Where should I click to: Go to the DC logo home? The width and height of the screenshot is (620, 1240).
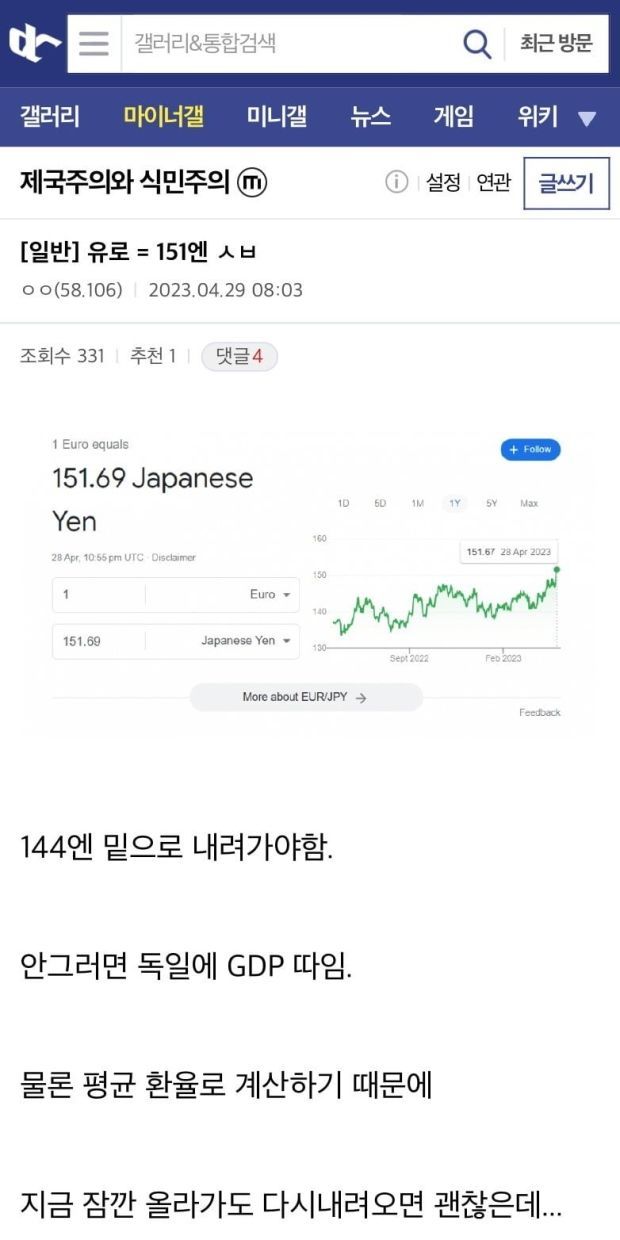click(x=34, y=43)
